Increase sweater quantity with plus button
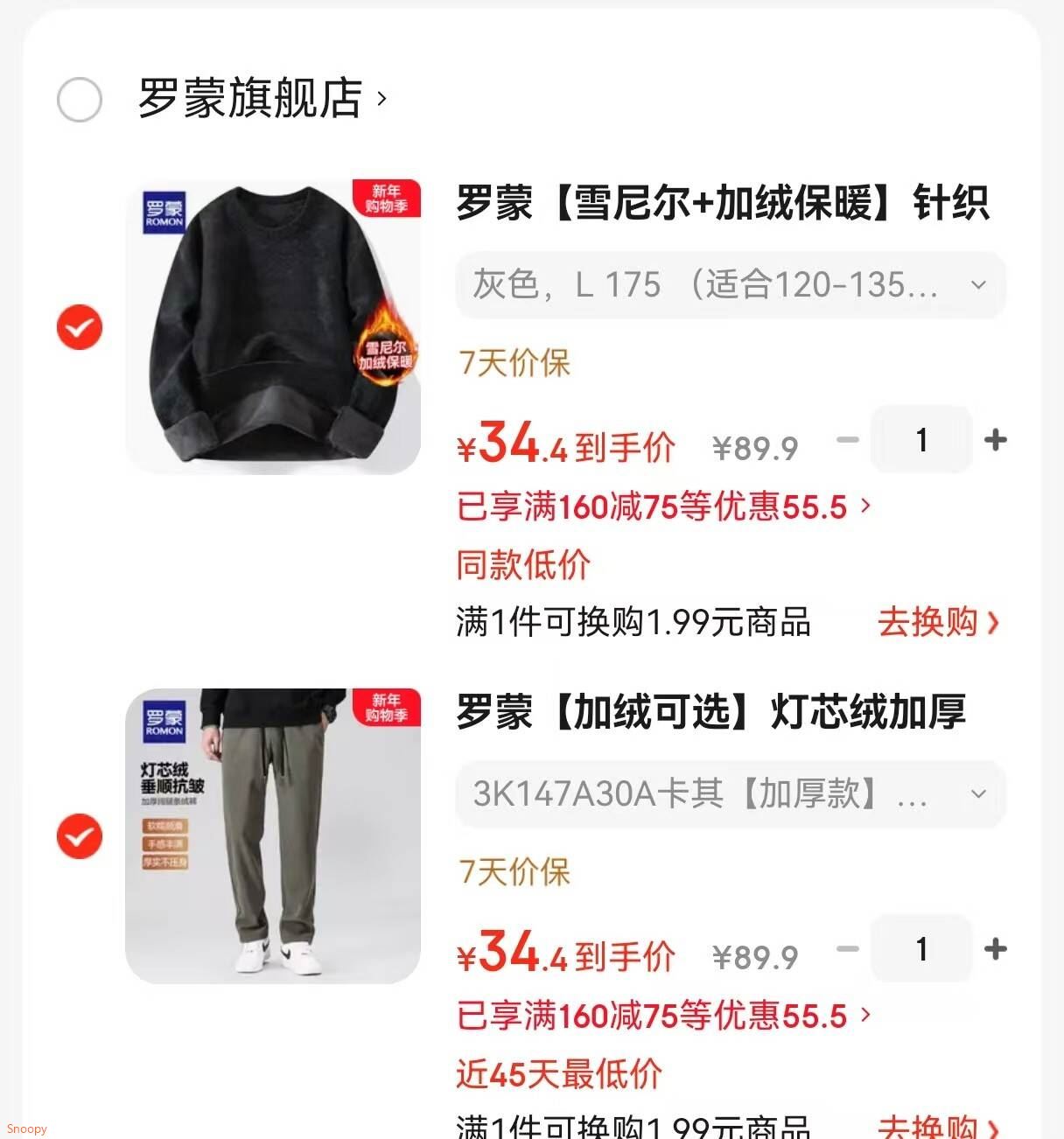 995,440
